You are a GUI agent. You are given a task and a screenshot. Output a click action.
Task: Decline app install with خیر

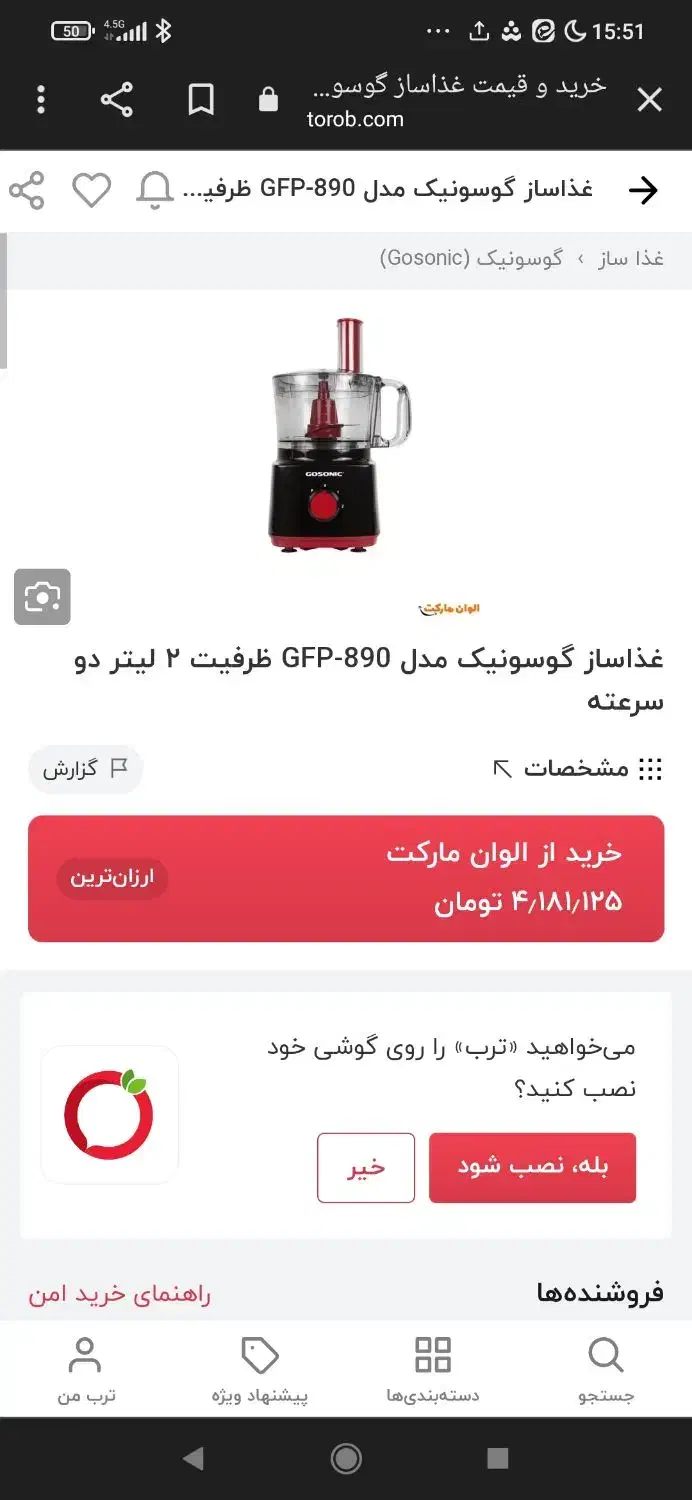(366, 1167)
